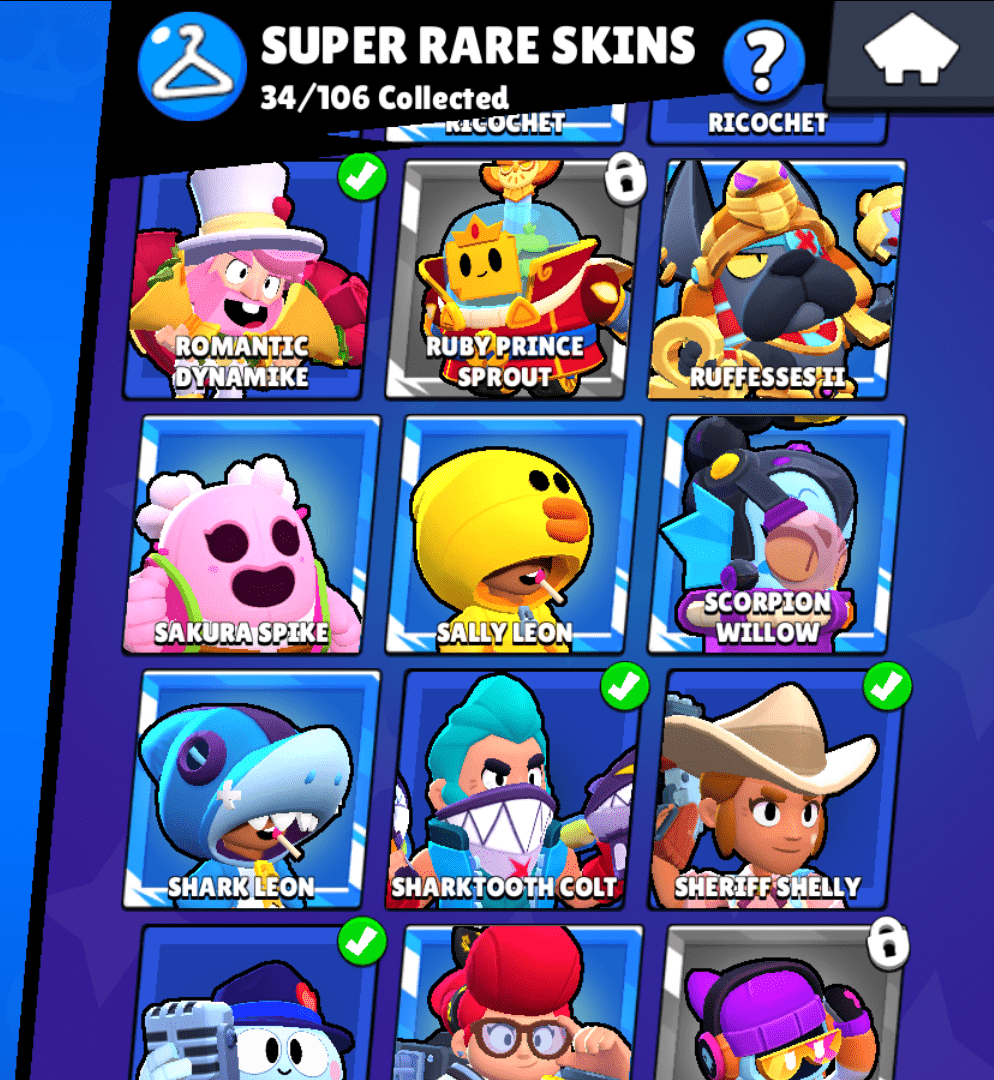Open the Sakura Spike skin card
This screenshot has height=1080, width=994.
coord(250,535)
